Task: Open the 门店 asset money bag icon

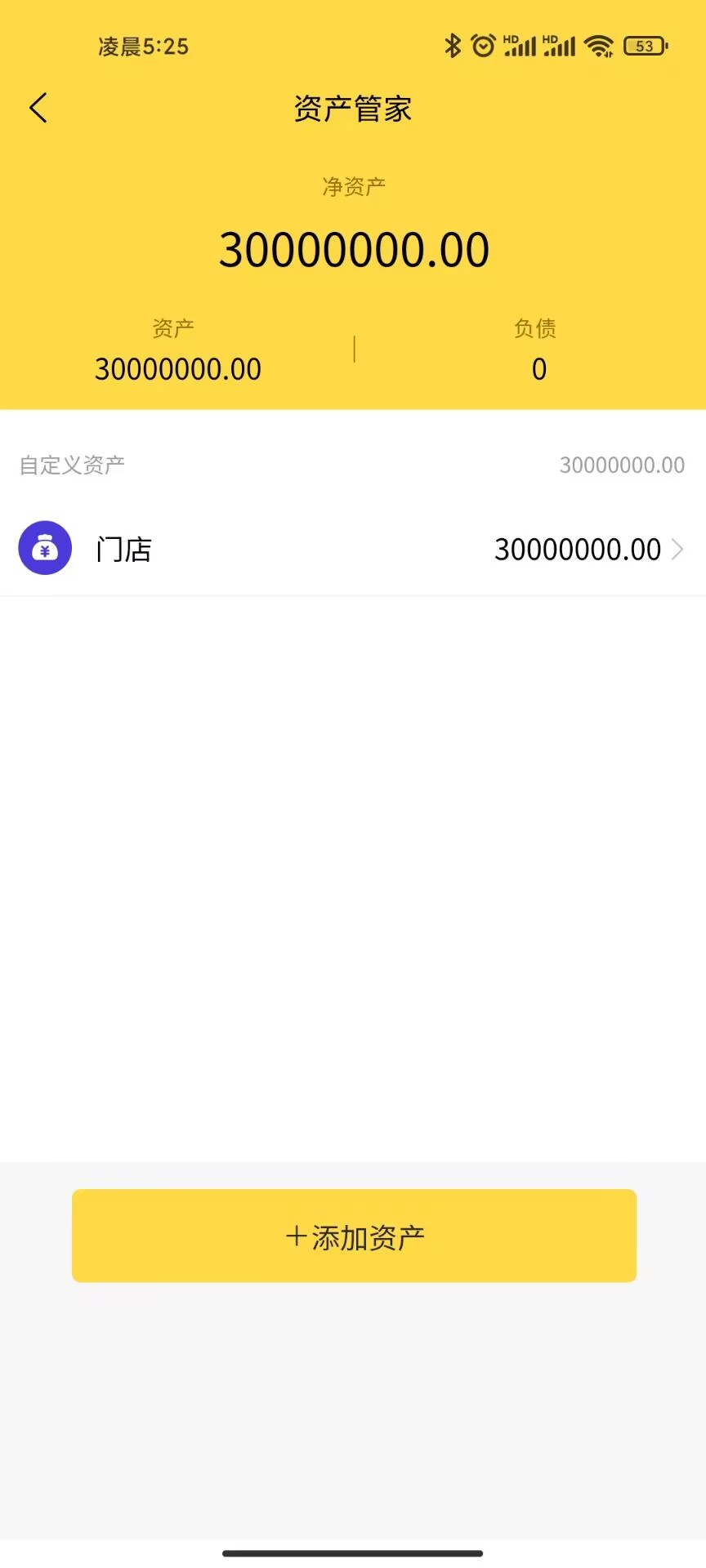Action: pos(45,547)
